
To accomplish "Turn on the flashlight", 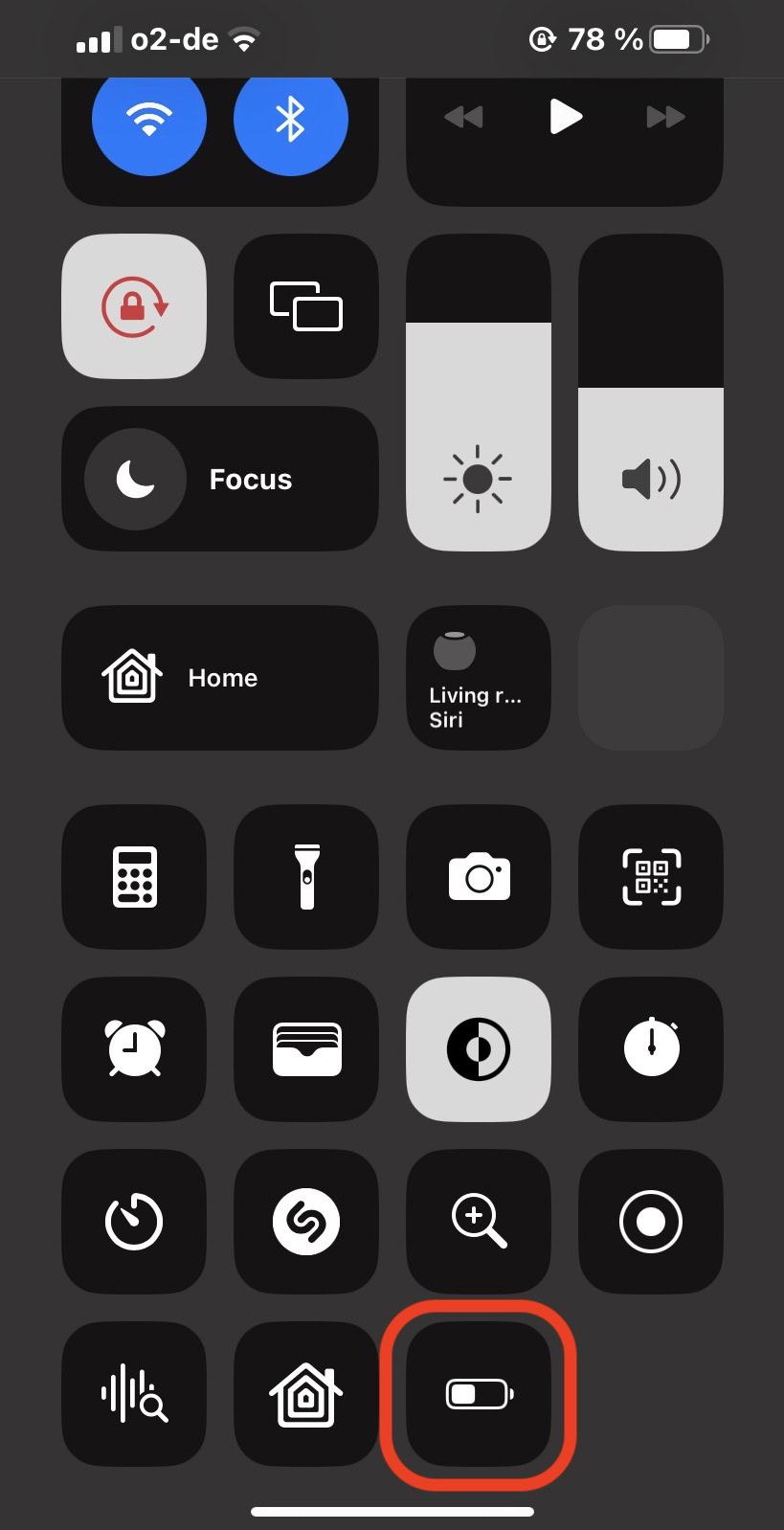I will [306, 877].
